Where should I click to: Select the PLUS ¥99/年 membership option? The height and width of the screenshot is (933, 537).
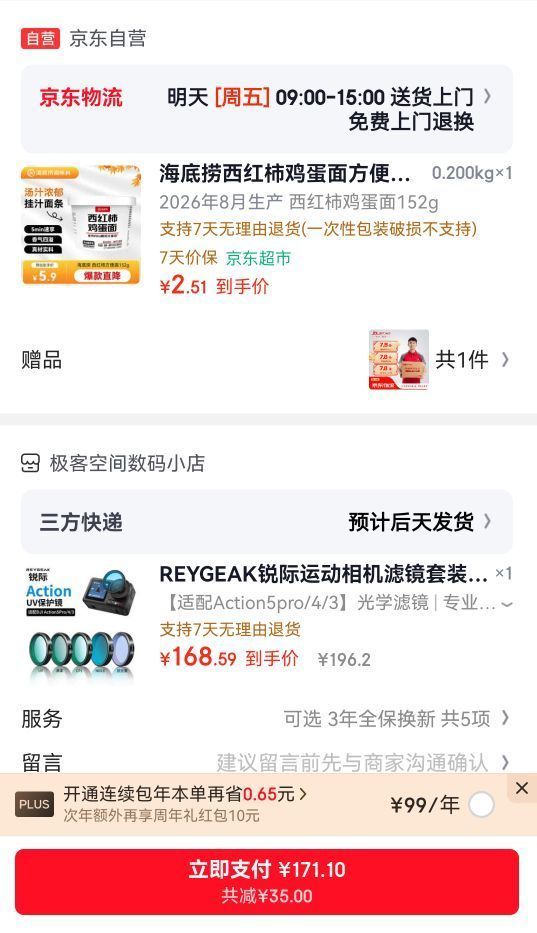coord(481,805)
